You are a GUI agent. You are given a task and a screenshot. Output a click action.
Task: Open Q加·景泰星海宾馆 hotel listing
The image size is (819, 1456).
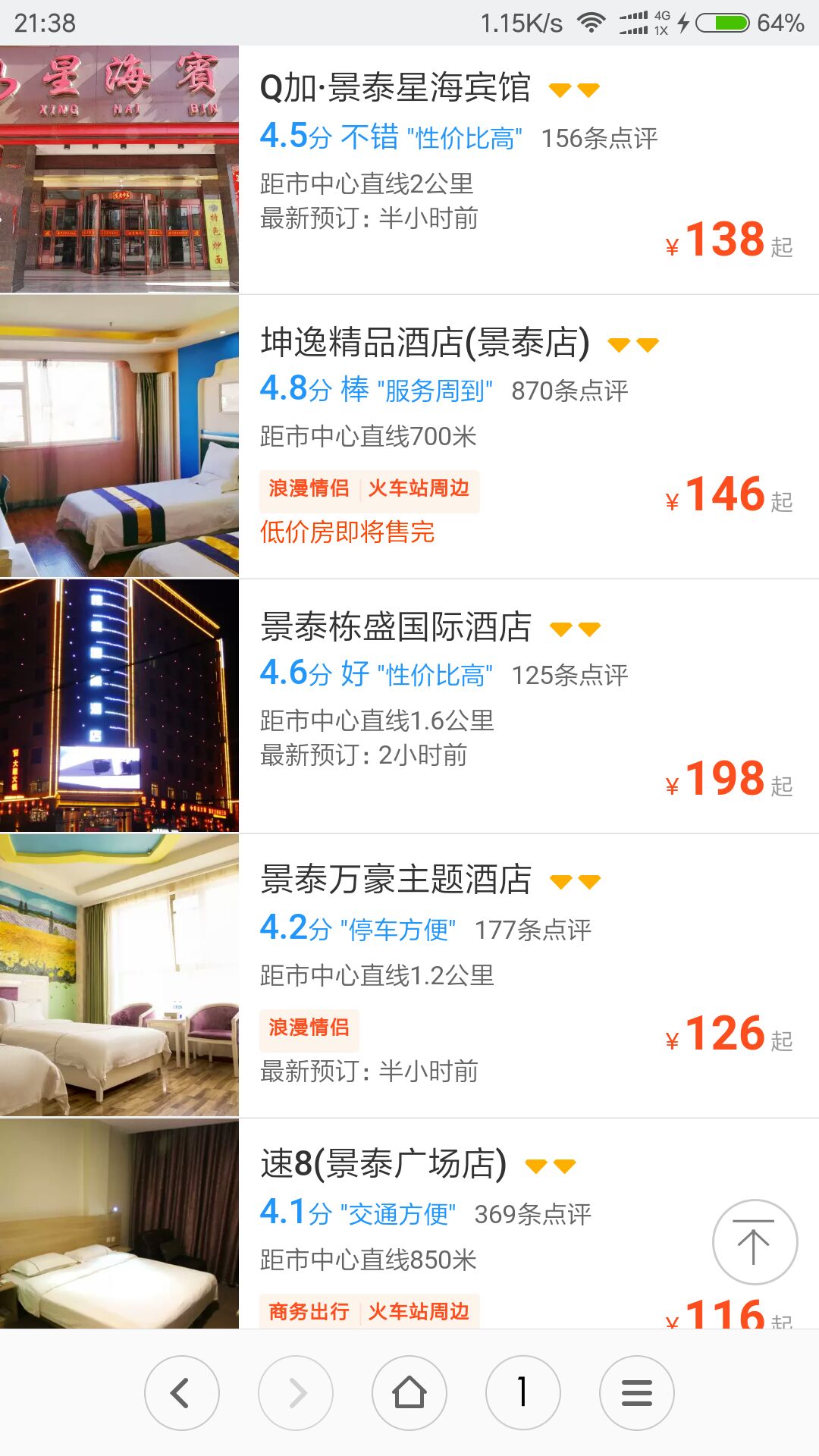[394, 88]
